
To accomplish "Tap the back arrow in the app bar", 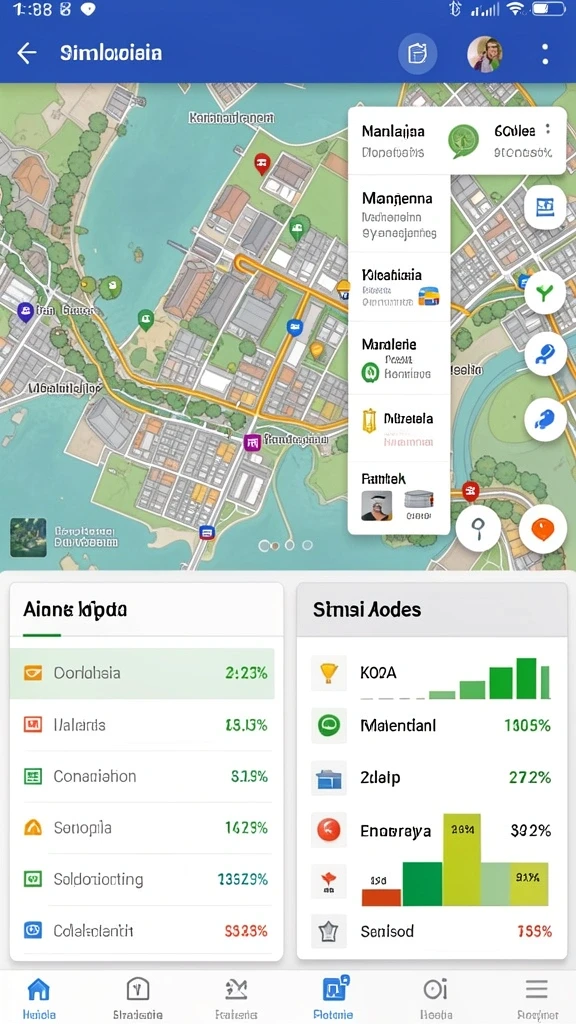I will point(27,53).
